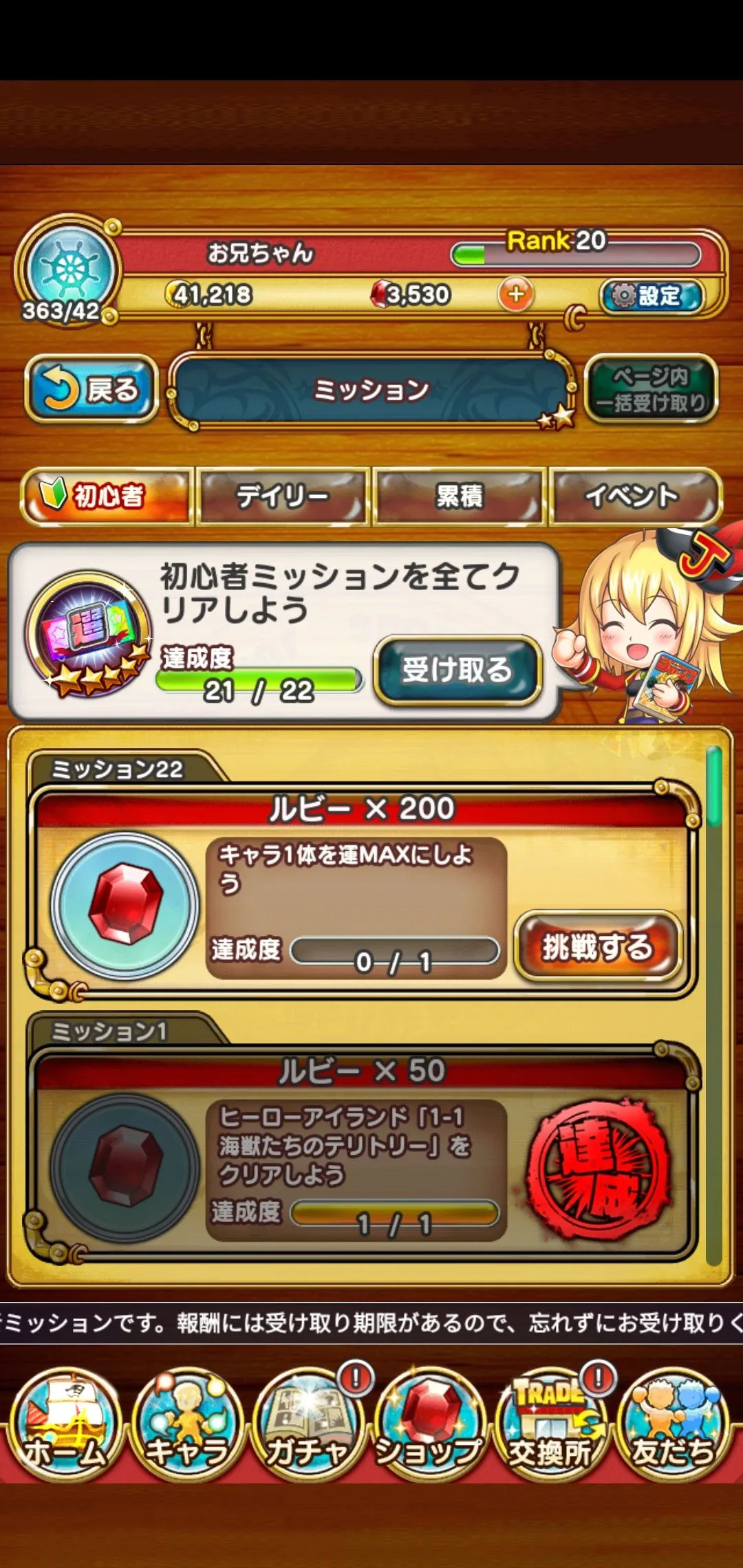Open the キャラ section
Screen dimensions: 743x1568
[187, 1425]
